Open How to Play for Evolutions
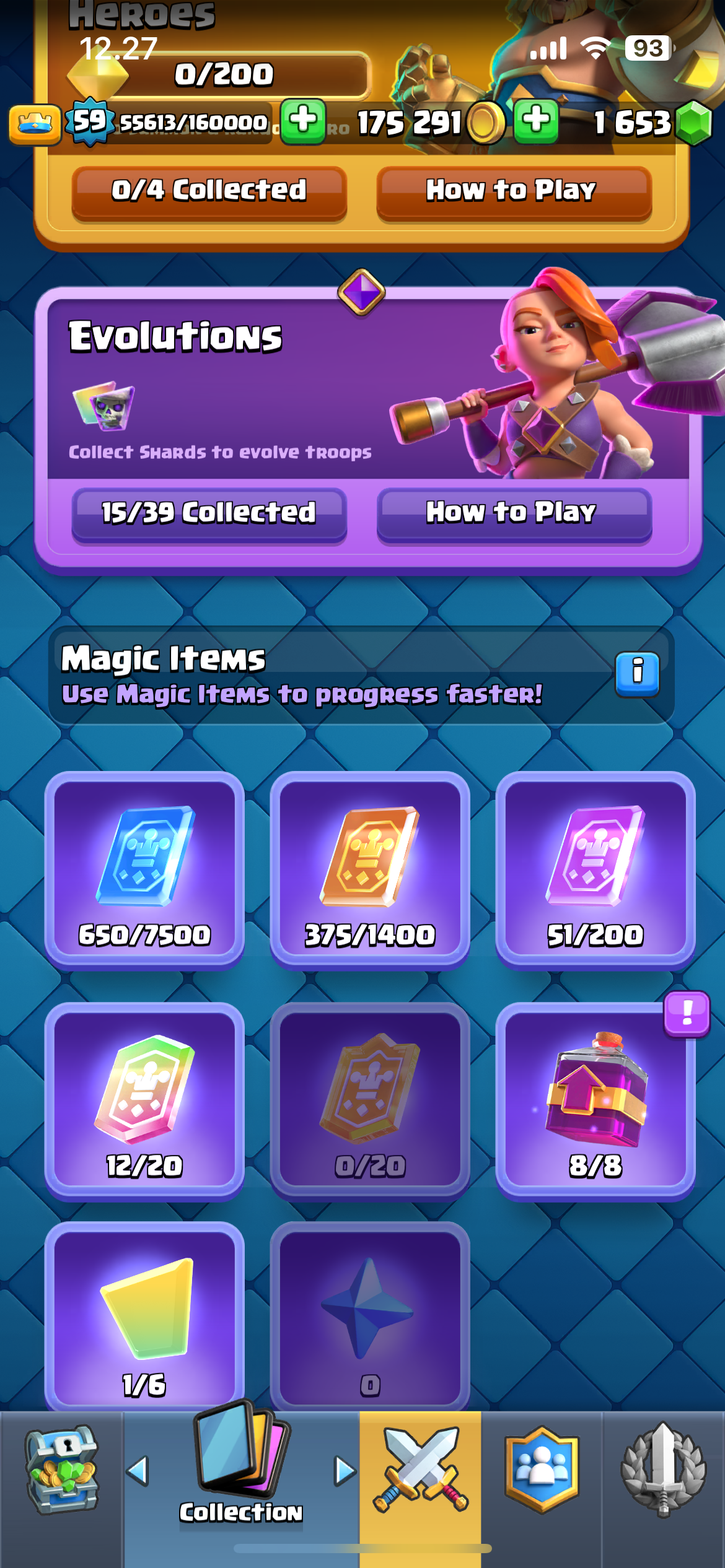Screen dimensions: 725x1568 (x=514, y=515)
